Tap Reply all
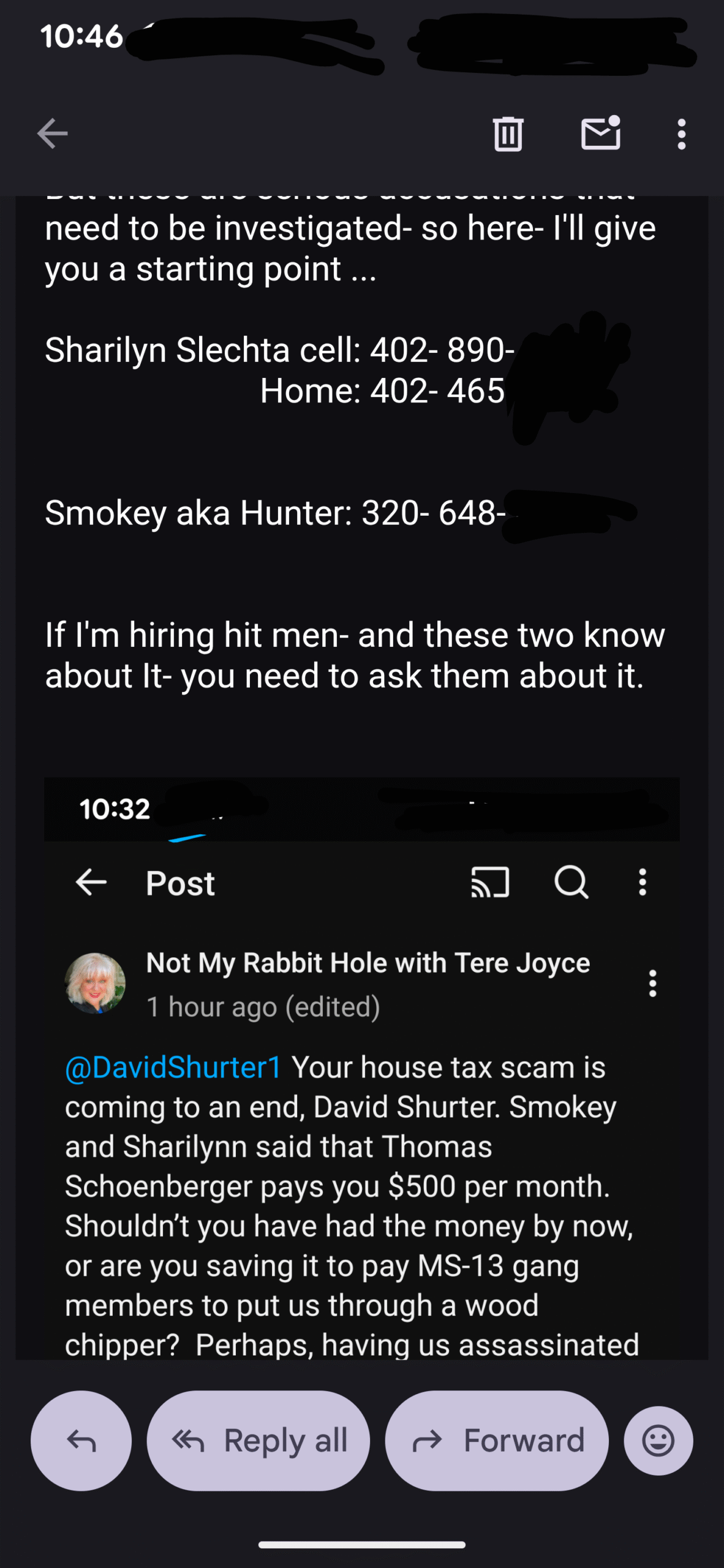This screenshot has height=1568, width=724. (258, 1441)
